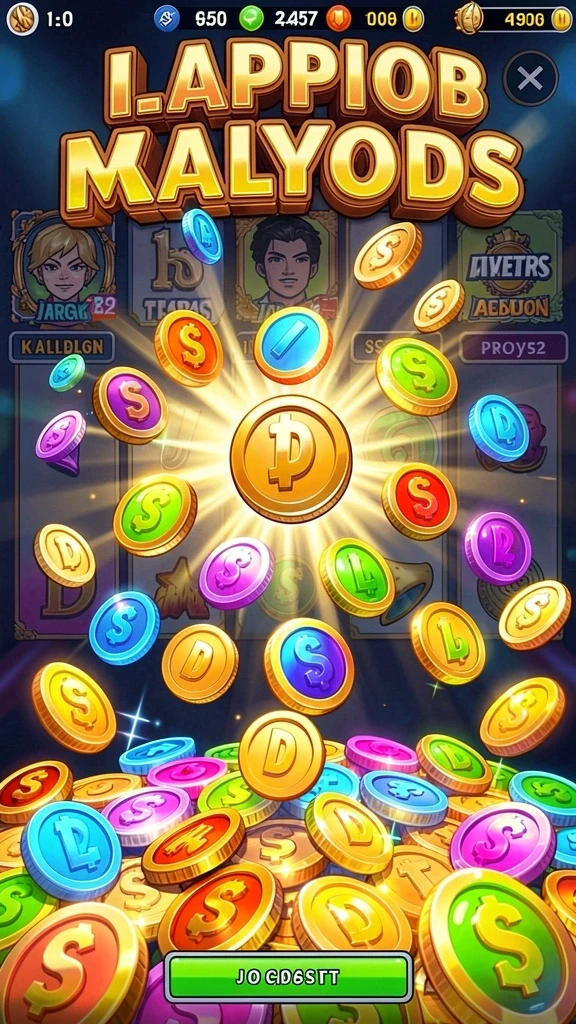The width and height of the screenshot is (576, 1024).
Task: Tap the coin button beside 4900
Action: 562,19
